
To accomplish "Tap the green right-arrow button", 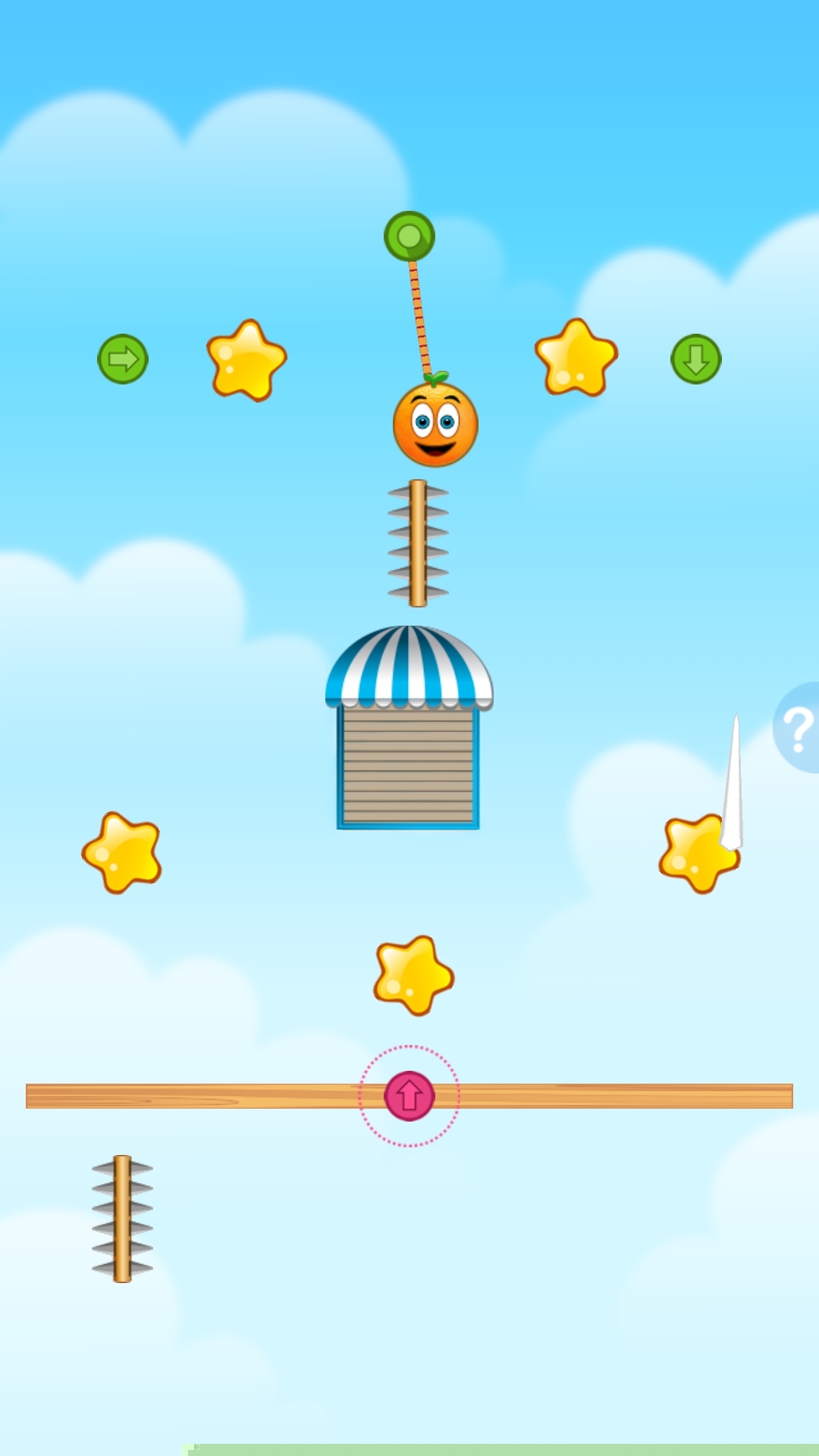I will 123,359.
